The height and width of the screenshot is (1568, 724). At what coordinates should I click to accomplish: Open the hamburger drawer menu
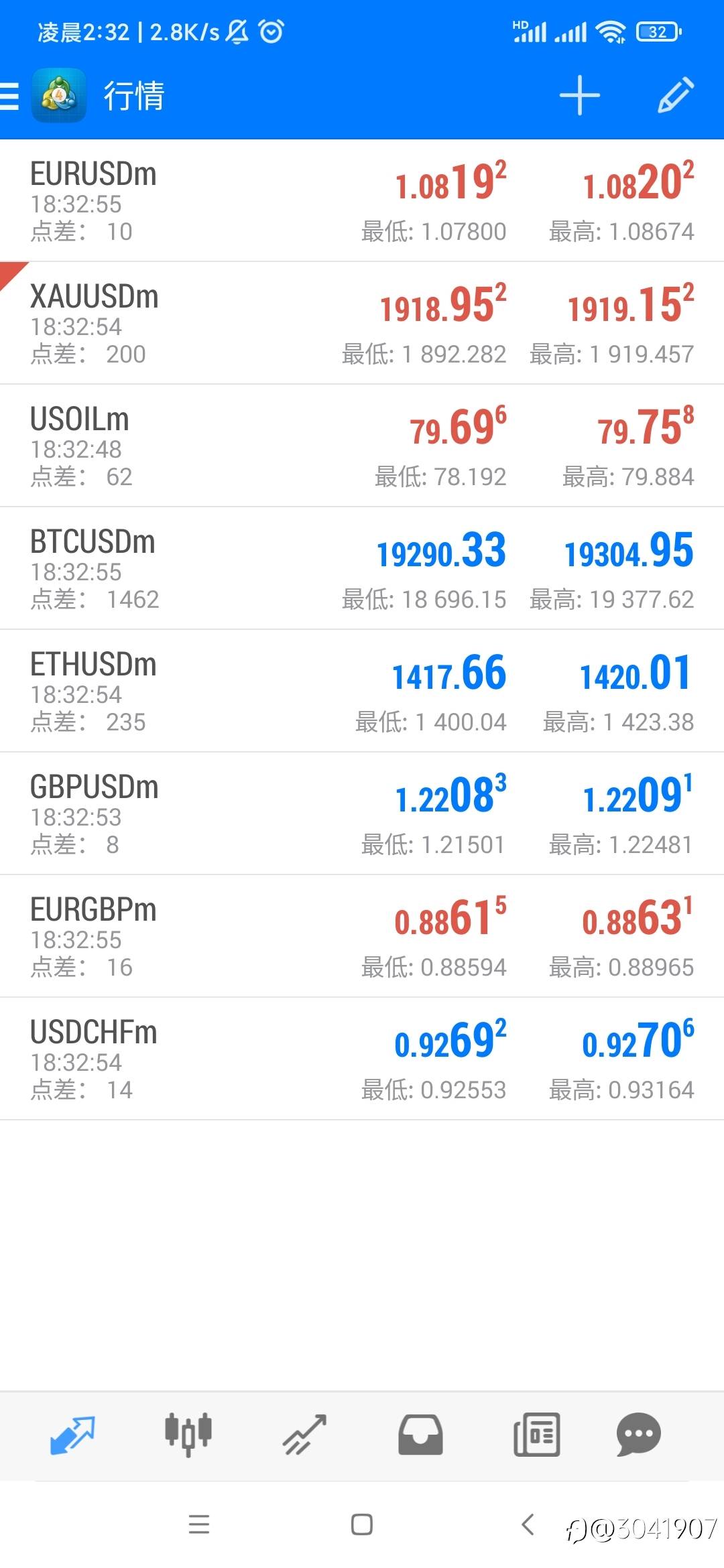[x=9, y=96]
